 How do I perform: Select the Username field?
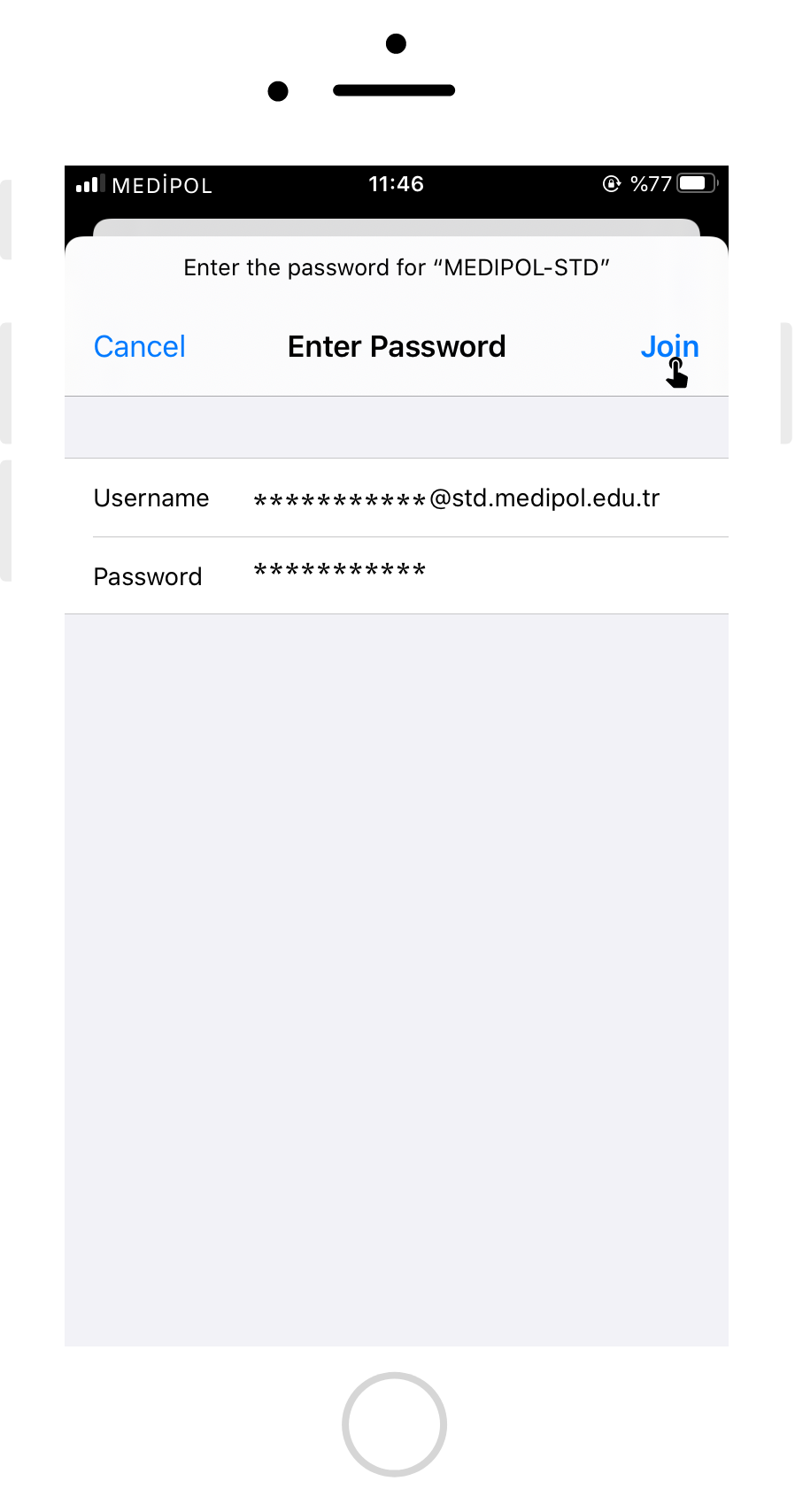coord(397,498)
